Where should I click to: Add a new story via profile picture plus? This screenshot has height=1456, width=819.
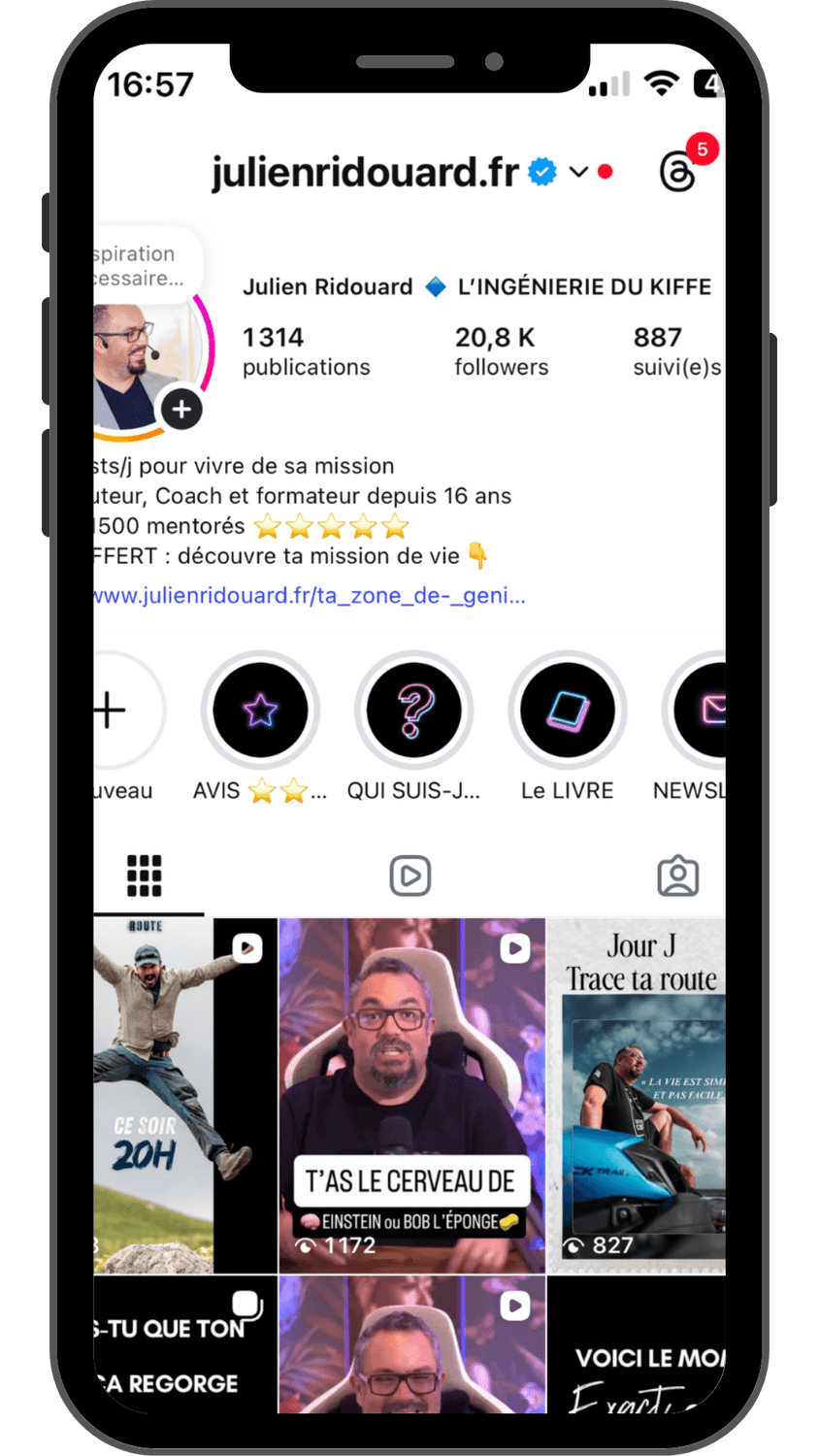[181, 410]
